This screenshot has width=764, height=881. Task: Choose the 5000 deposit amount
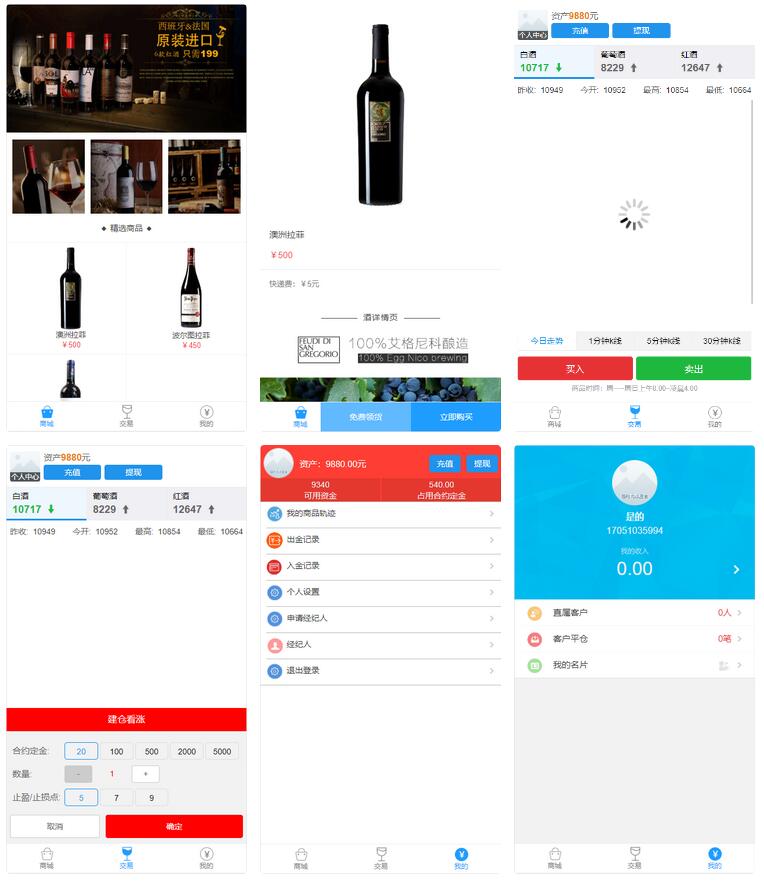[x=223, y=751]
